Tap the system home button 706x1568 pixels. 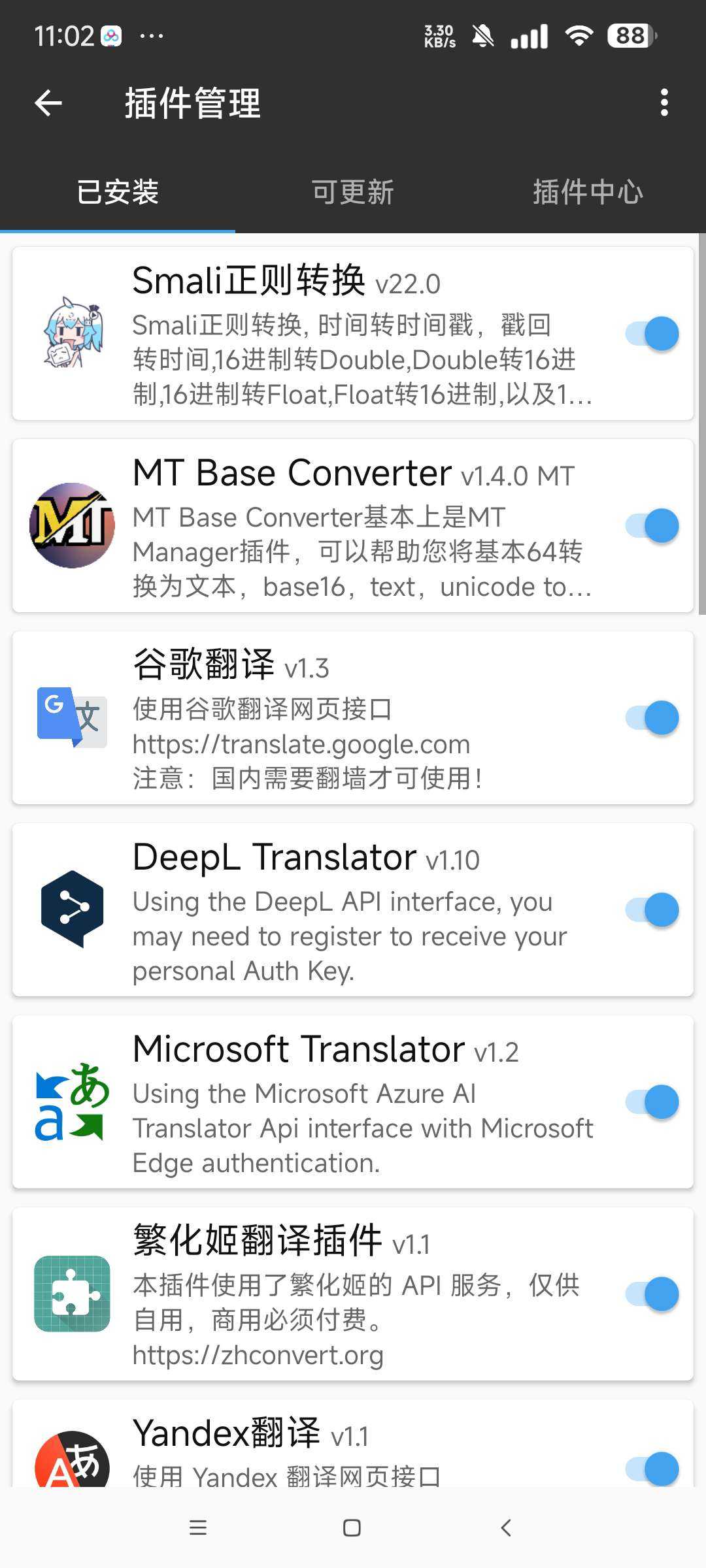(x=352, y=1527)
